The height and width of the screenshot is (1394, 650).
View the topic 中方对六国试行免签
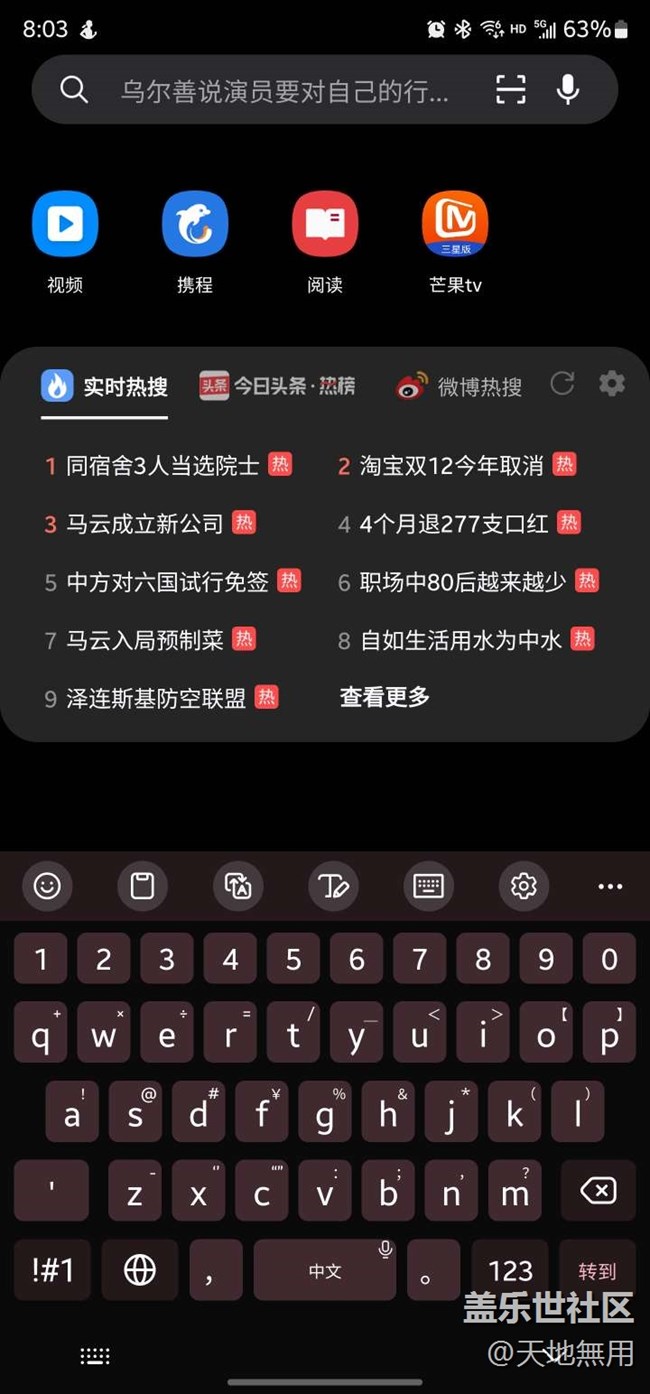click(167, 581)
